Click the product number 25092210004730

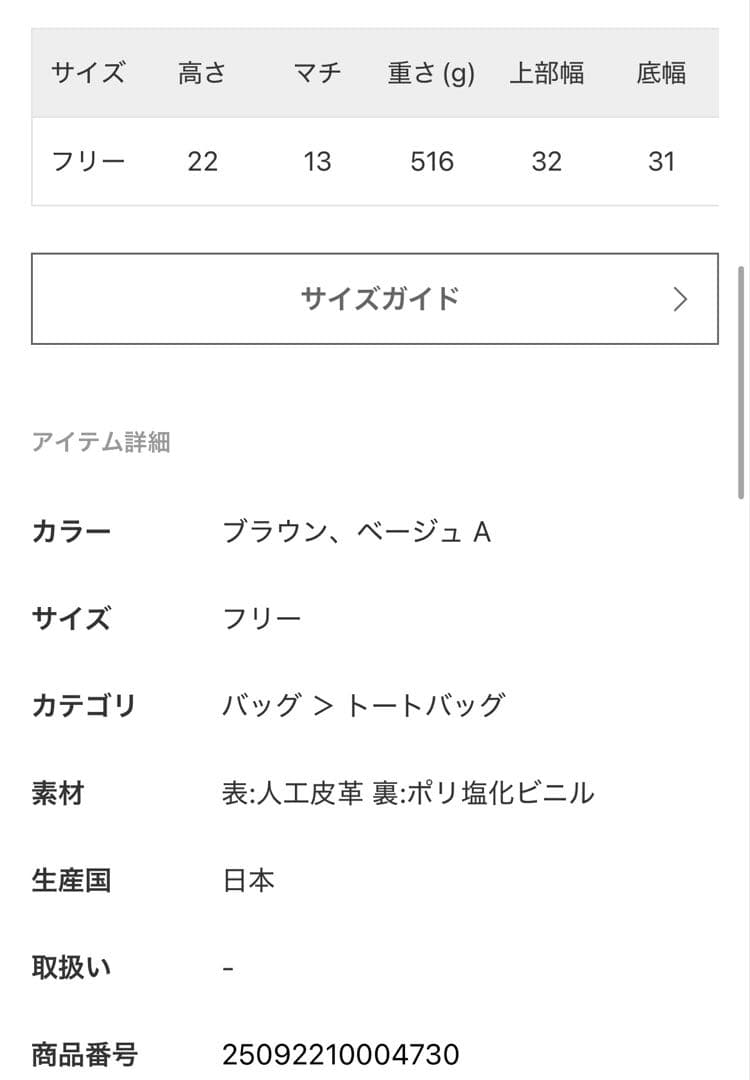click(x=341, y=1054)
